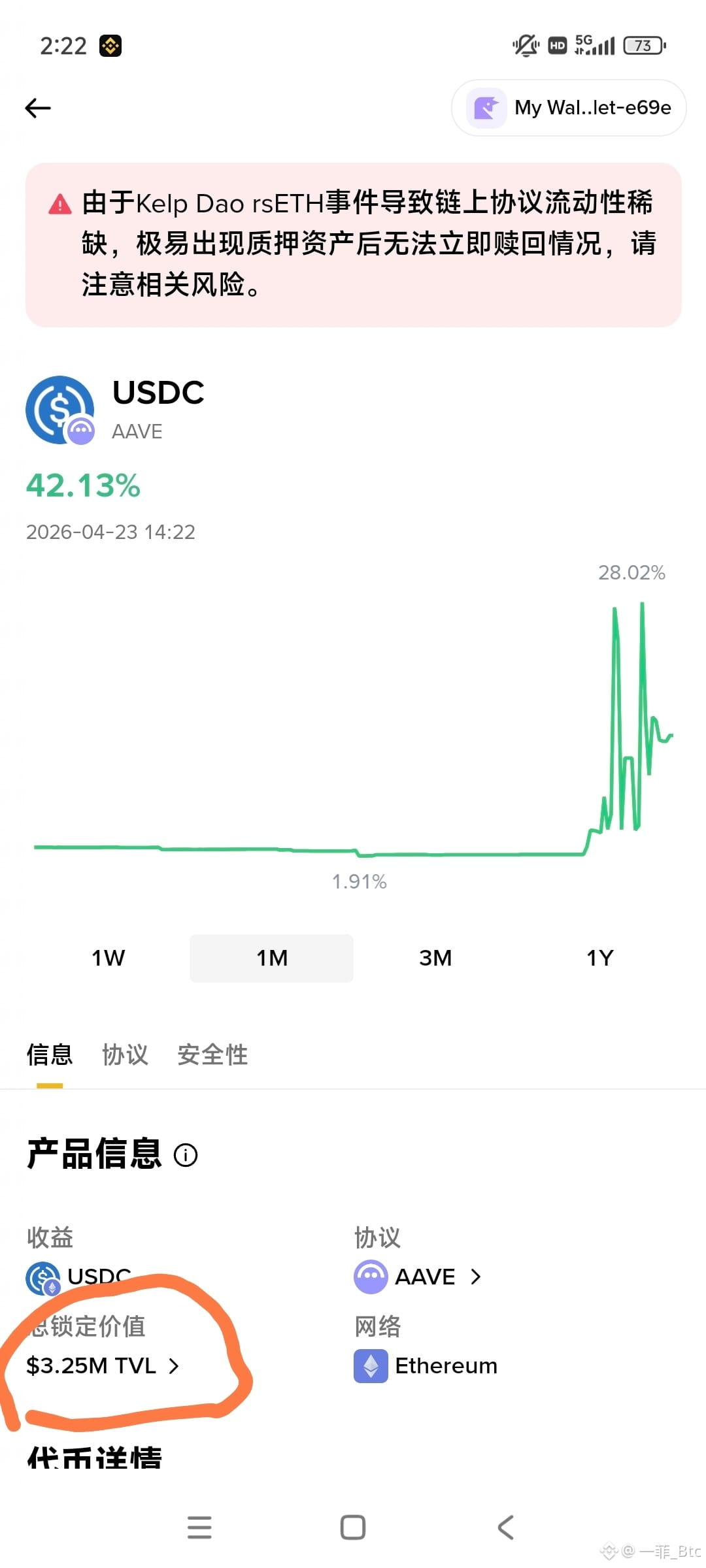Open the My Wal..let-e69e wallet selector
This screenshot has height=1568, width=706.
coord(569,108)
